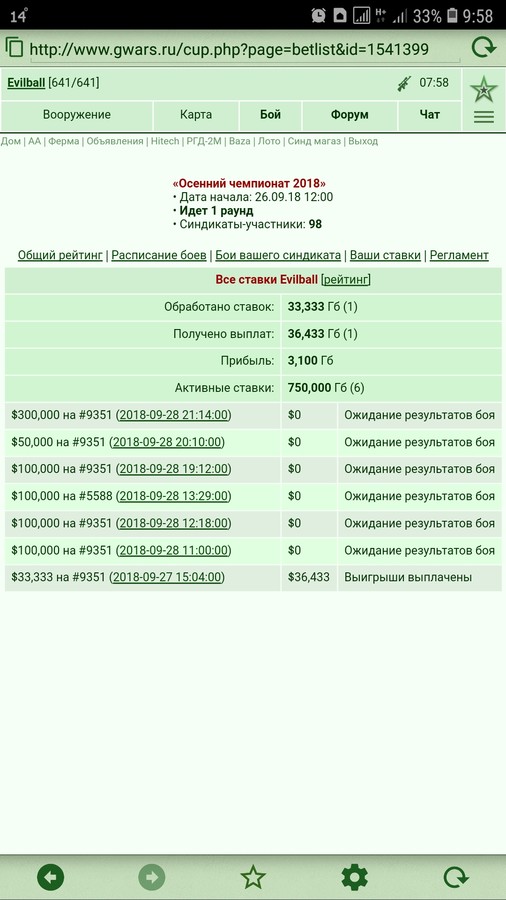Open Общий рейтинг link
The width and height of the screenshot is (506, 900).
pyautogui.click(x=60, y=255)
